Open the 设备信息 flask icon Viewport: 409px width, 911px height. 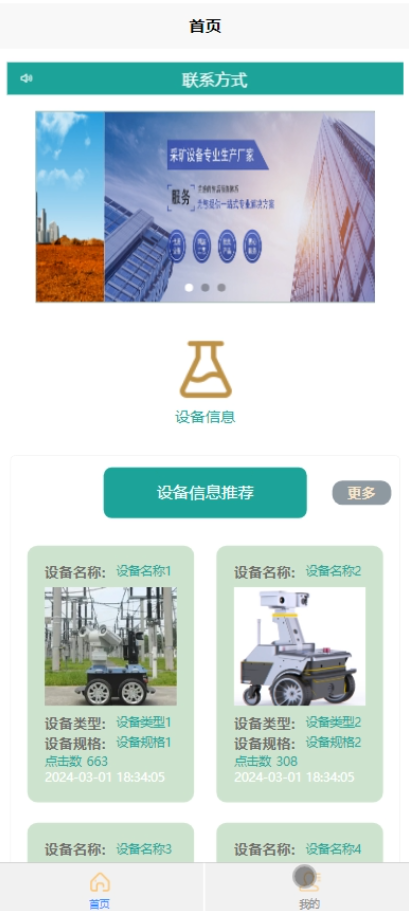coord(205,369)
